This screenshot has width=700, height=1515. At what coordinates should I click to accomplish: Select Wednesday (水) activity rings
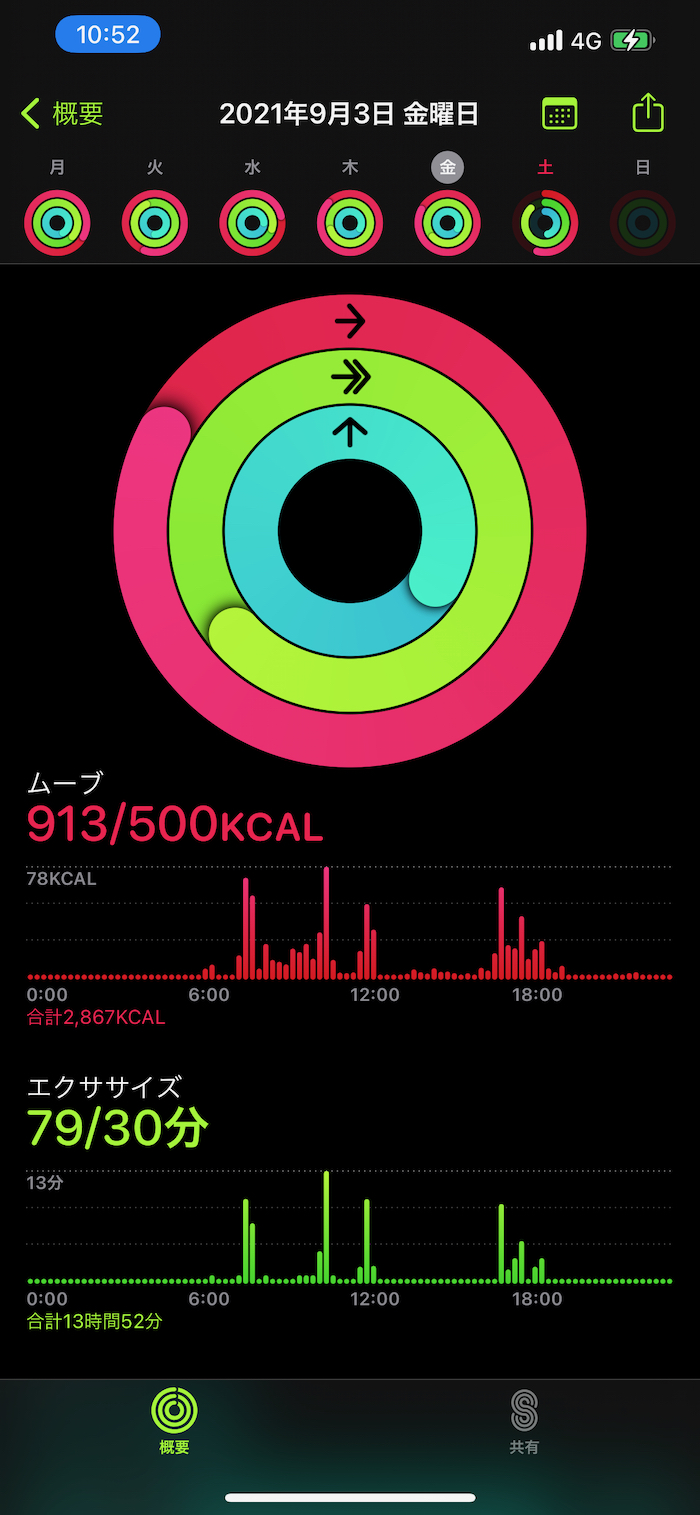pyautogui.click(x=252, y=222)
